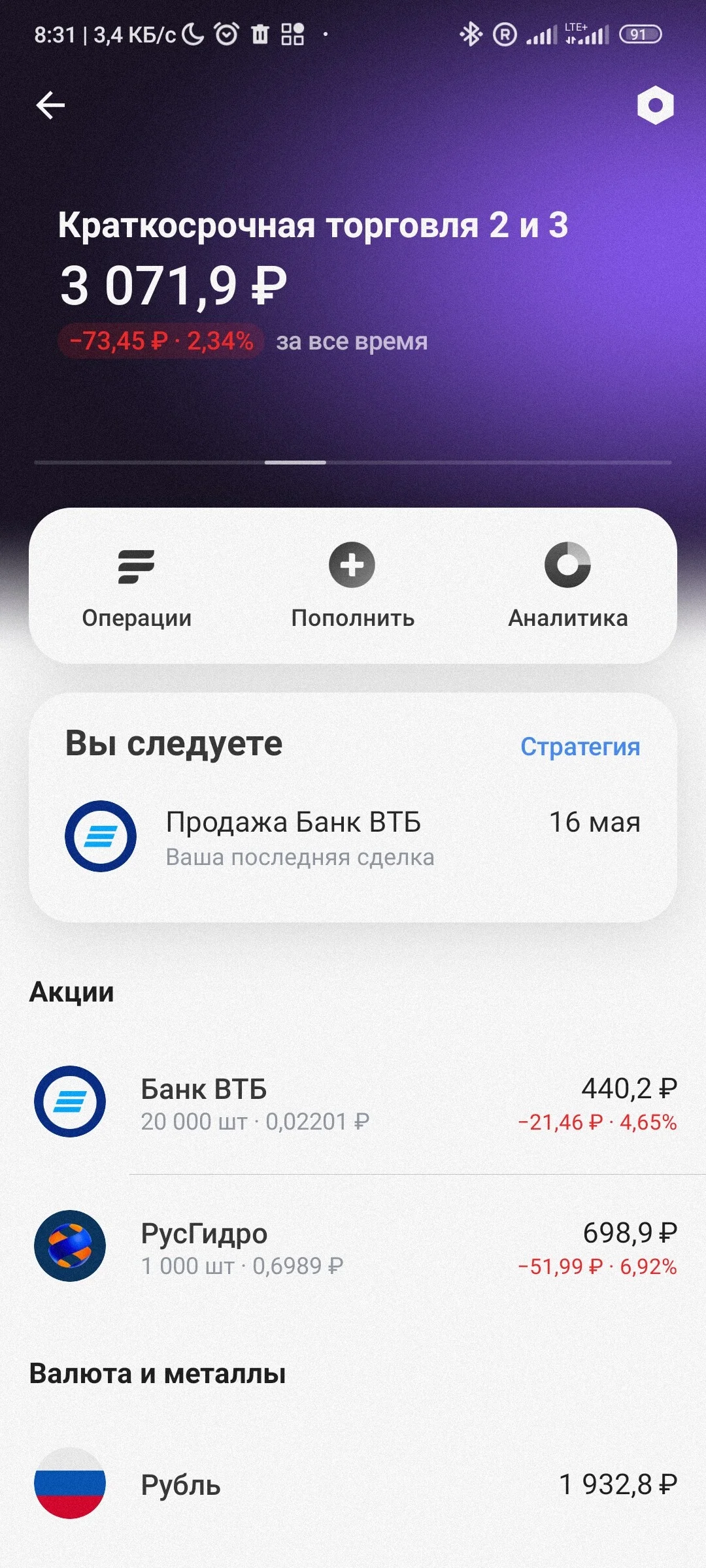The width and height of the screenshot is (706, 1568).
Task: View last deal Продажа Банк ВТБ
Action: tap(353, 837)
